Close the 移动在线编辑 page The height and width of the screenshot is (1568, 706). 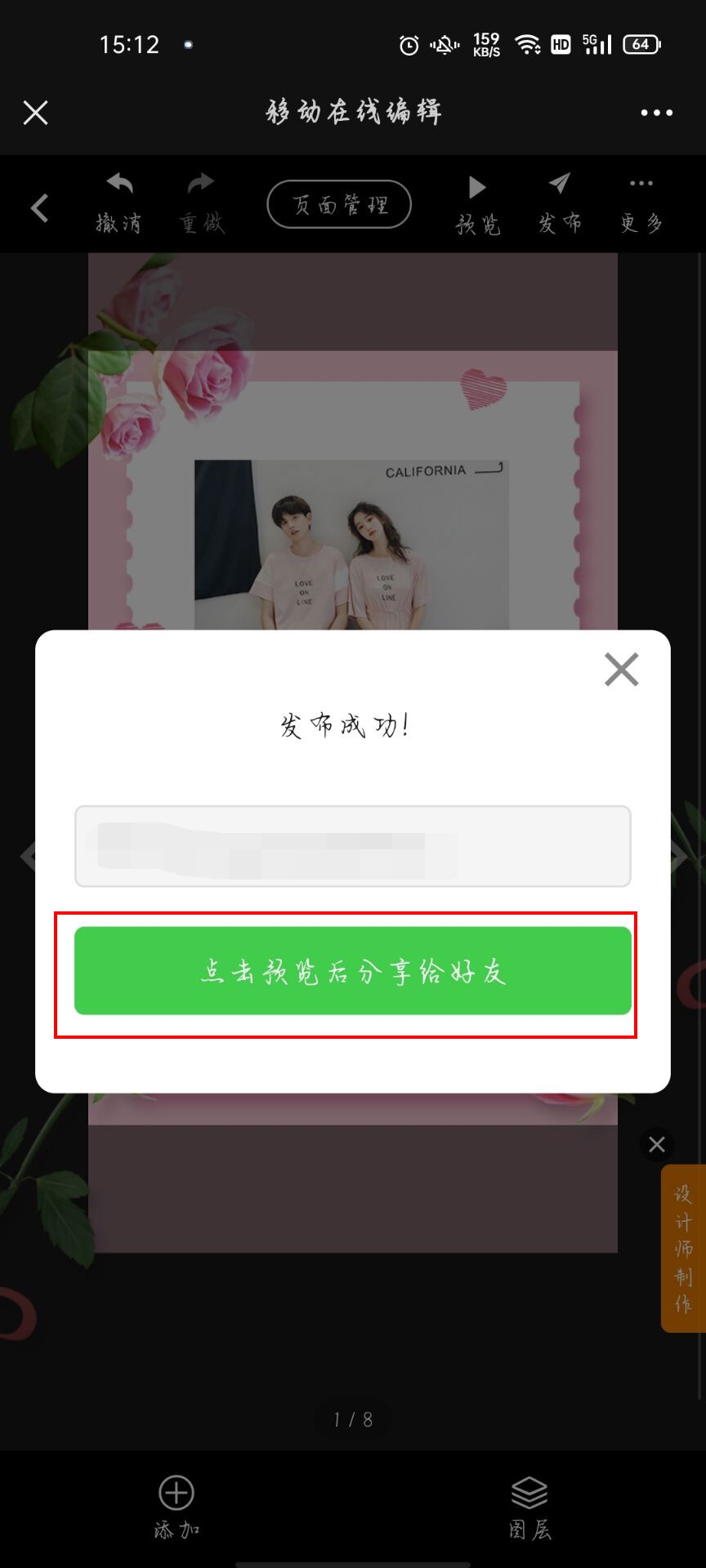coord(36,113)
